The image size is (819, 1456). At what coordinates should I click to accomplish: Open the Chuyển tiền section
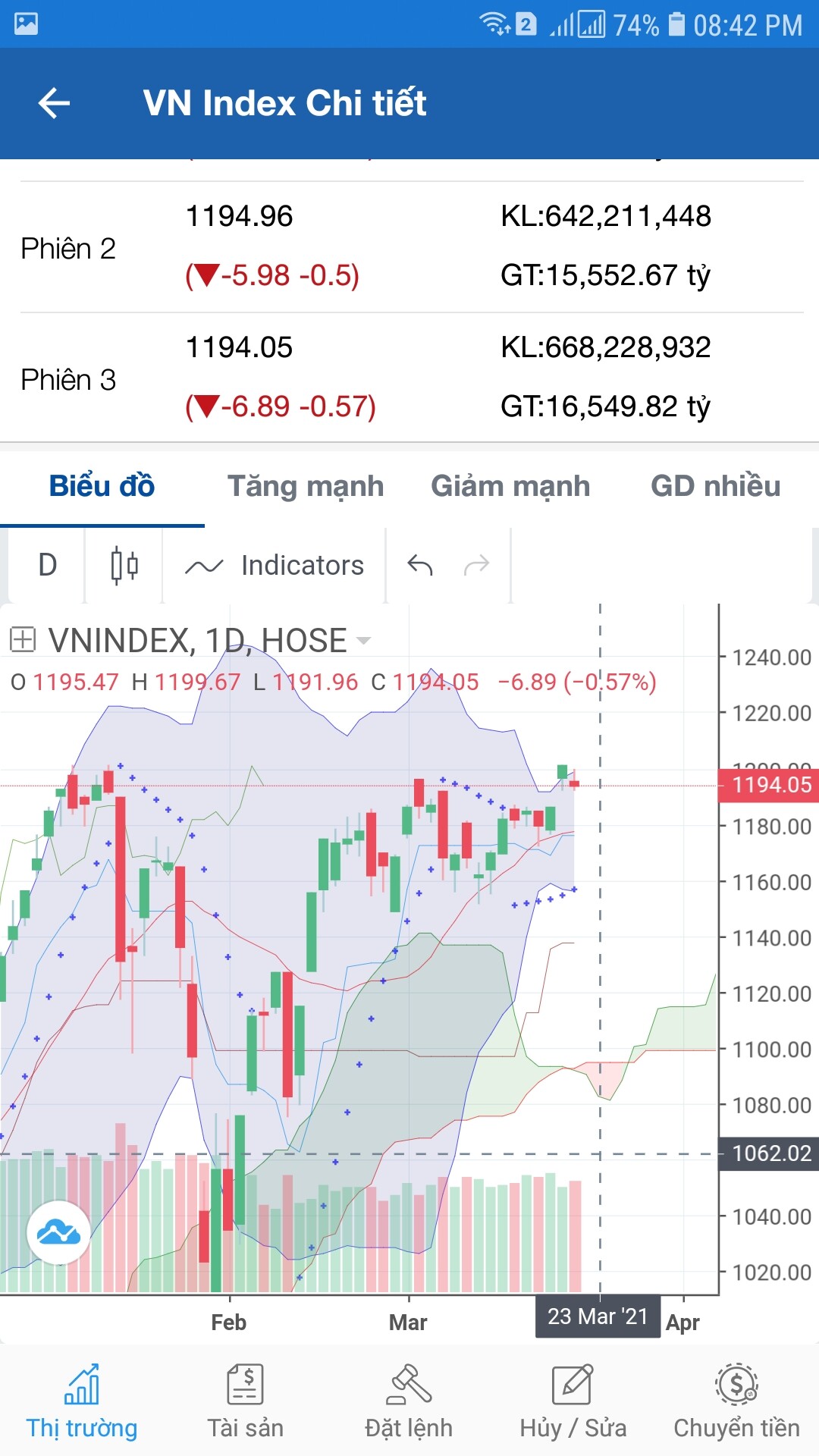pos(736,1401)
